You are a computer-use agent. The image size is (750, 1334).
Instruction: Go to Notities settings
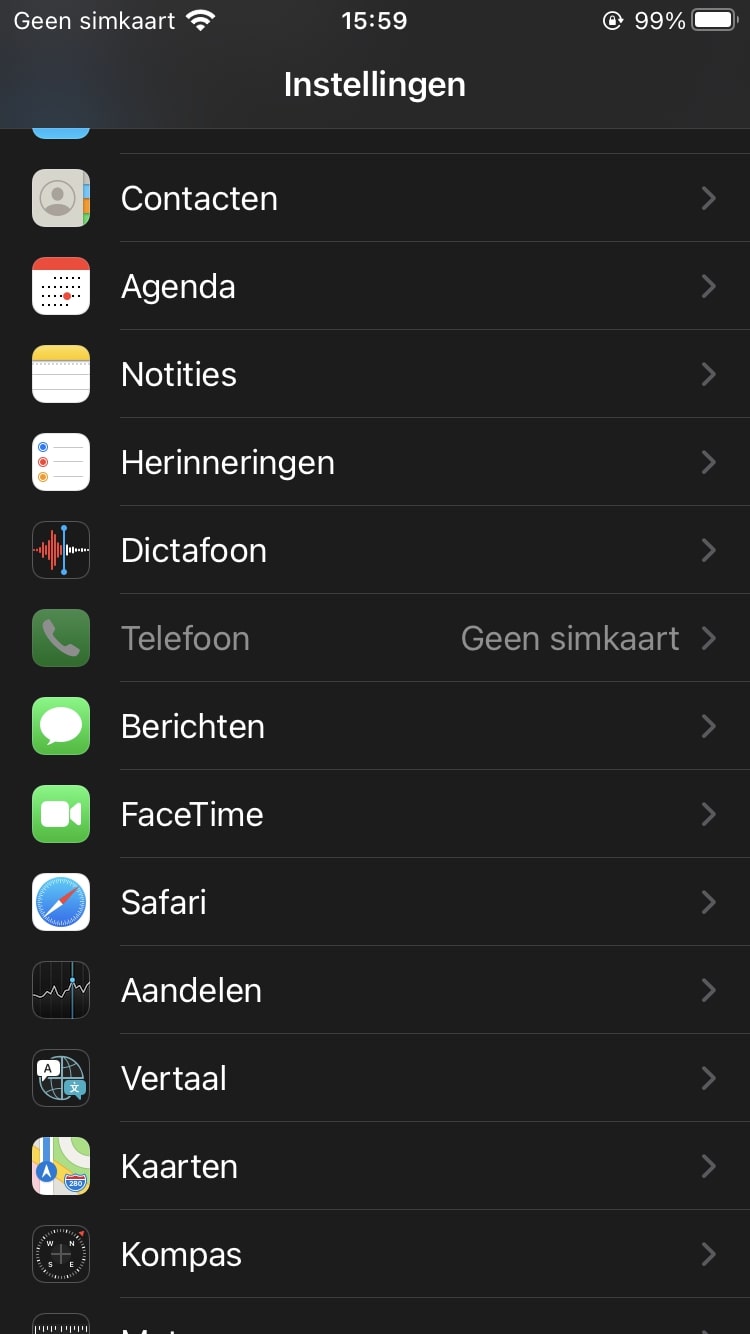375,374
